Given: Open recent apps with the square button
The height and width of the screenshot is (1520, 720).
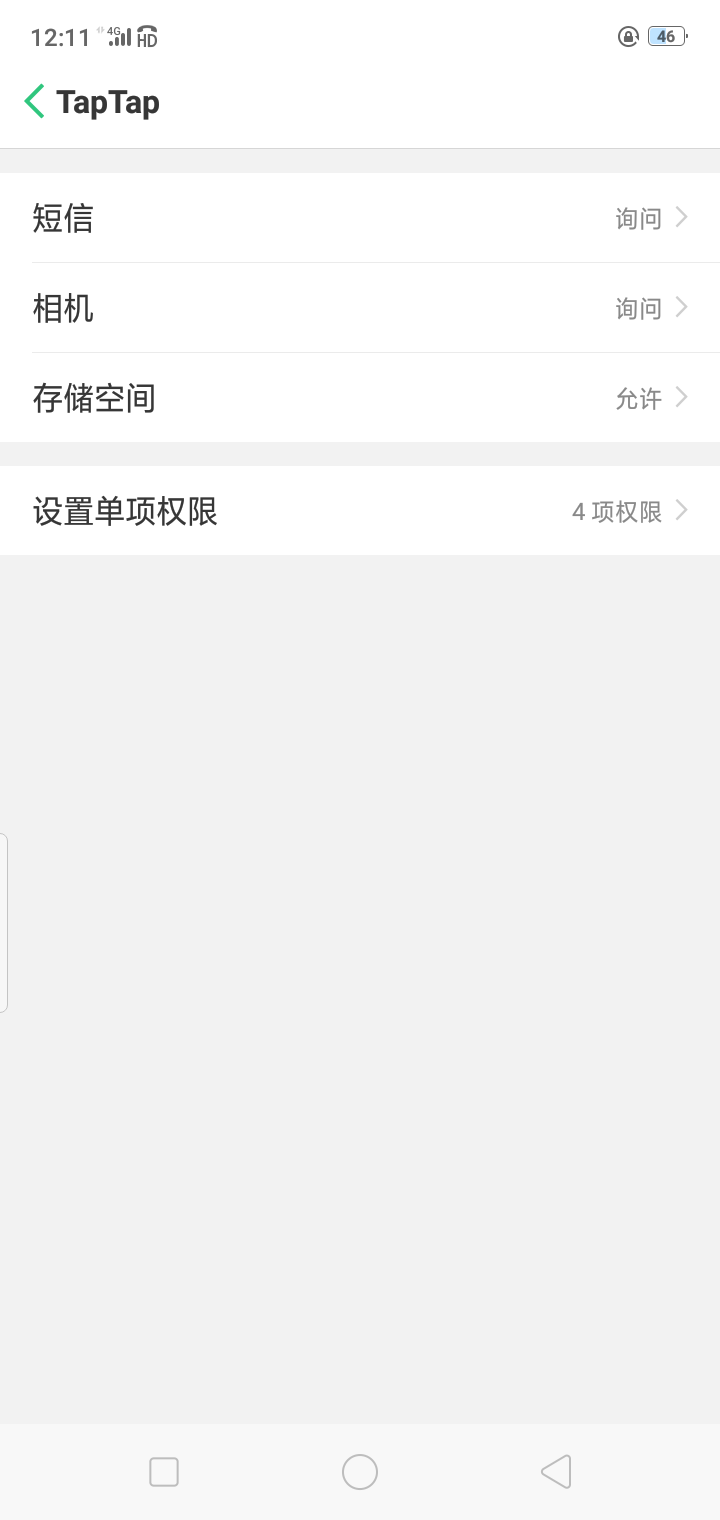Looking at the screenshot, I should (164, 1472).
